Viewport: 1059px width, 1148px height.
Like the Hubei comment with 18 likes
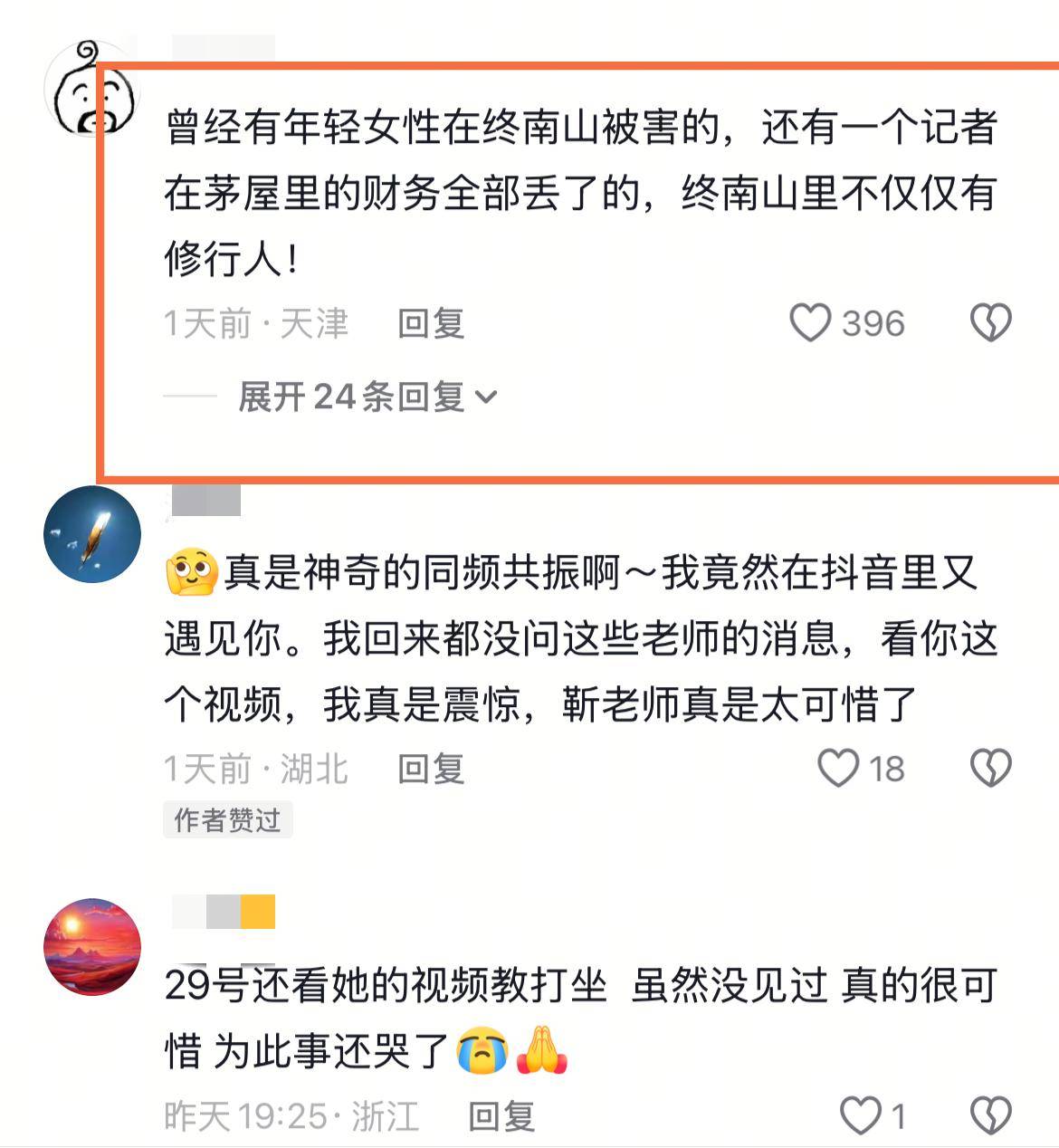[838, 769]
